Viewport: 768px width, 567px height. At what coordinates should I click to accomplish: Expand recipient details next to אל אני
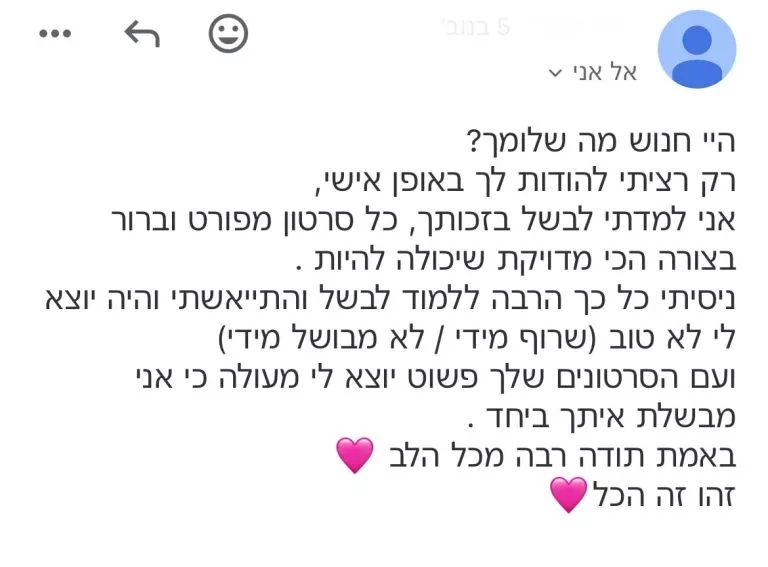coord(557,73)
